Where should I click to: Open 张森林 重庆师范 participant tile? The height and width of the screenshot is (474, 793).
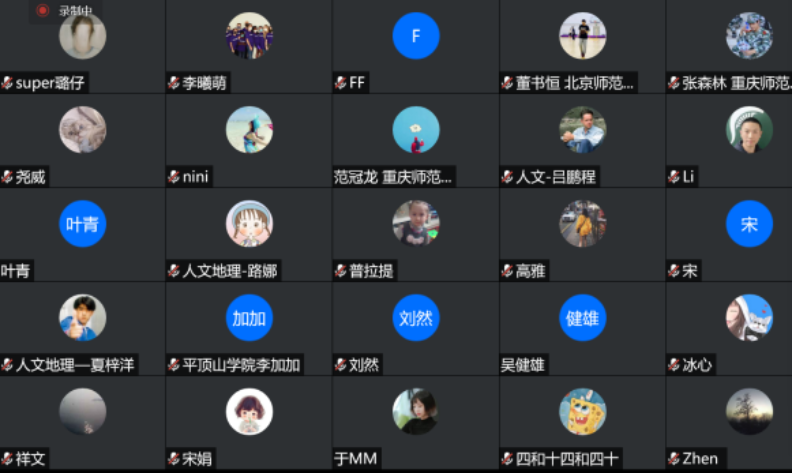click(x=748, y=47)
